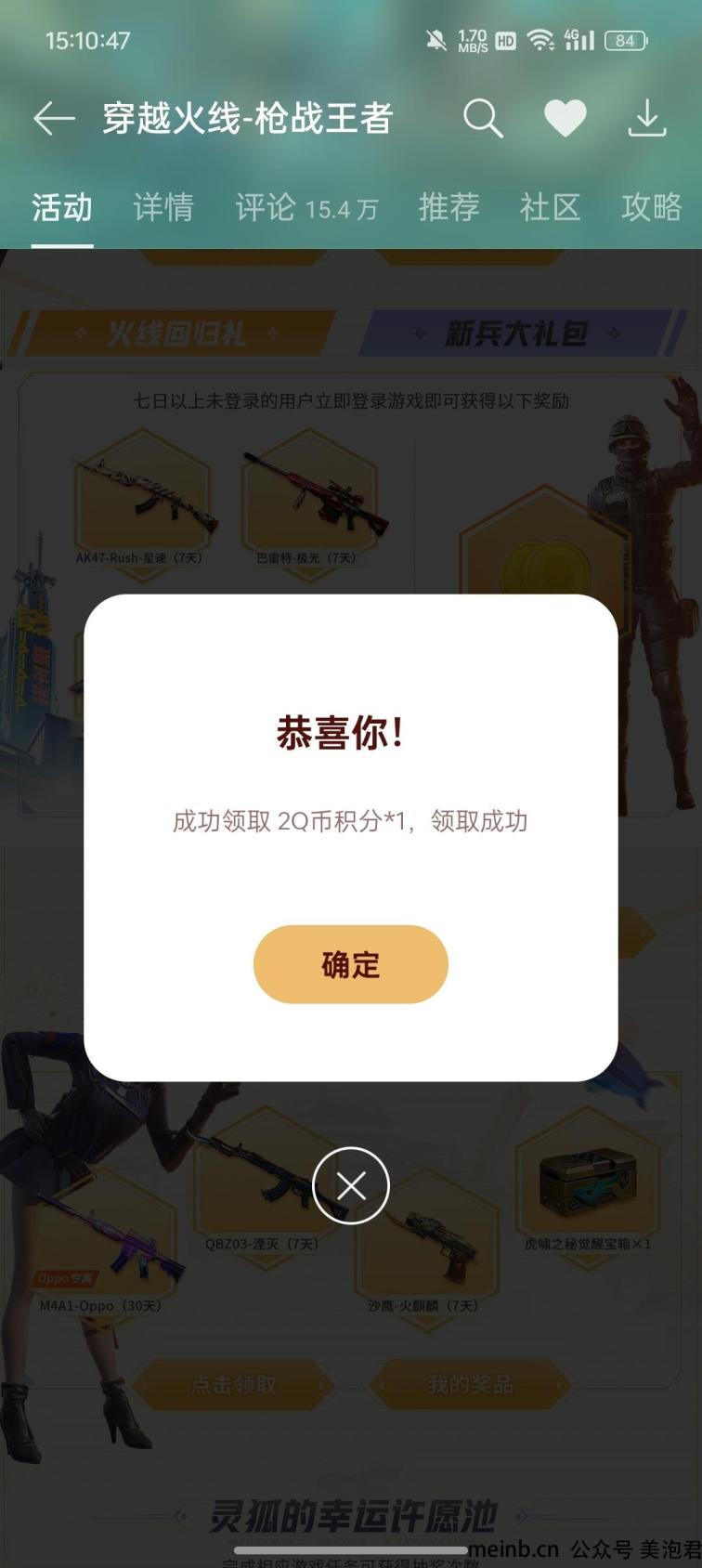Switch to the 详情 tab
Image resolution: width=702 pixels, height=1568 pixels.
pyautogui.click(x=163, y=207)
